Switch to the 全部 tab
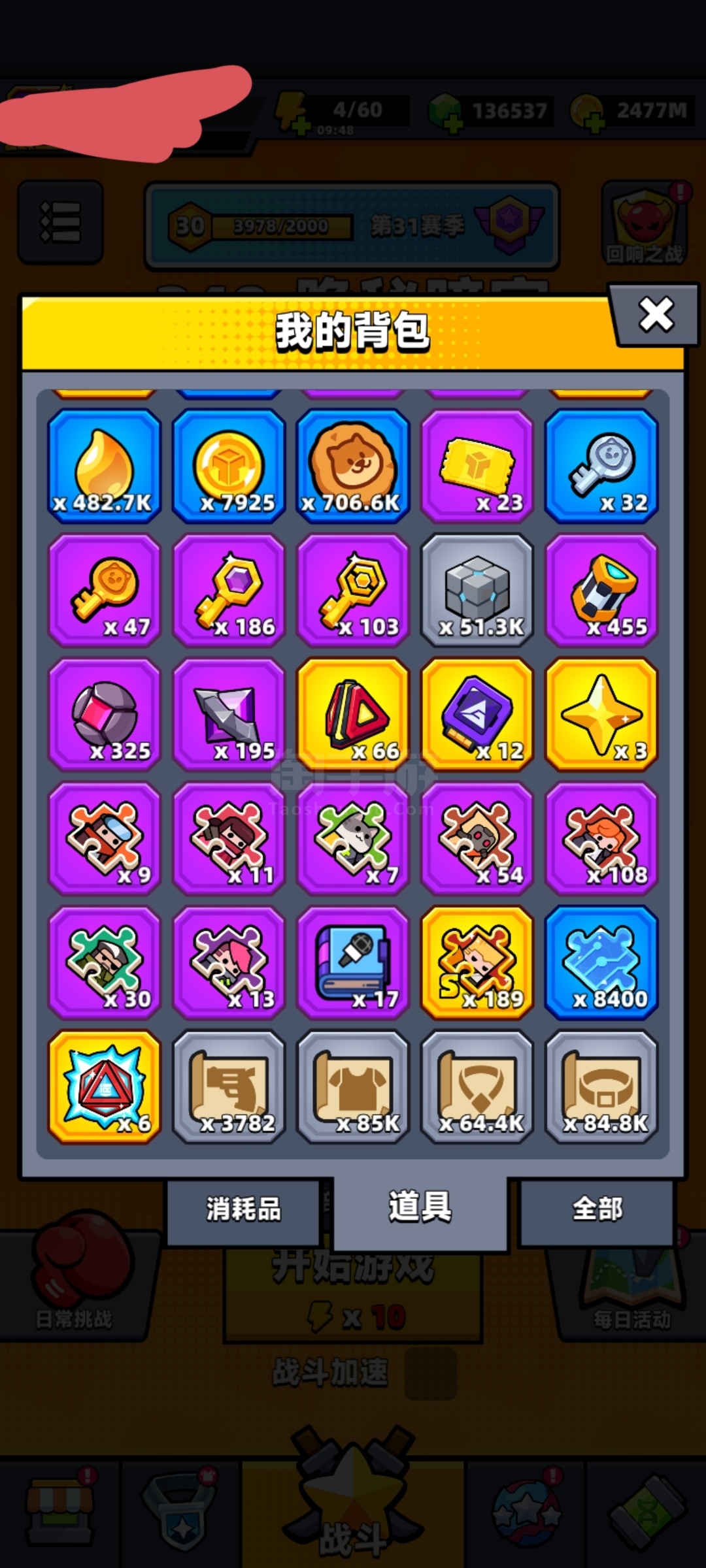The width and height of the screenshot is (706, 1568). point(597,1209)
